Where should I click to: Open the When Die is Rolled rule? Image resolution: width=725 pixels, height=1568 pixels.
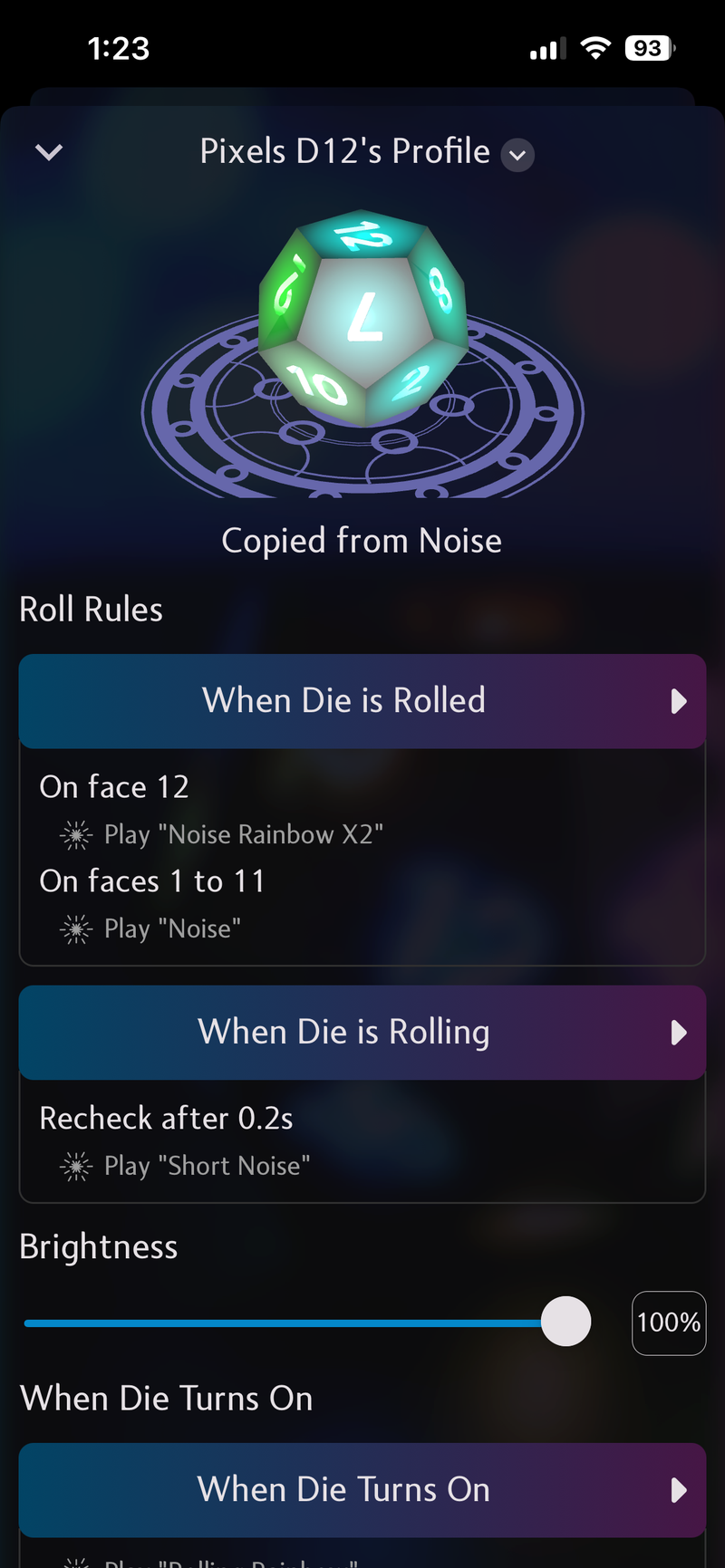click(362, 701)
